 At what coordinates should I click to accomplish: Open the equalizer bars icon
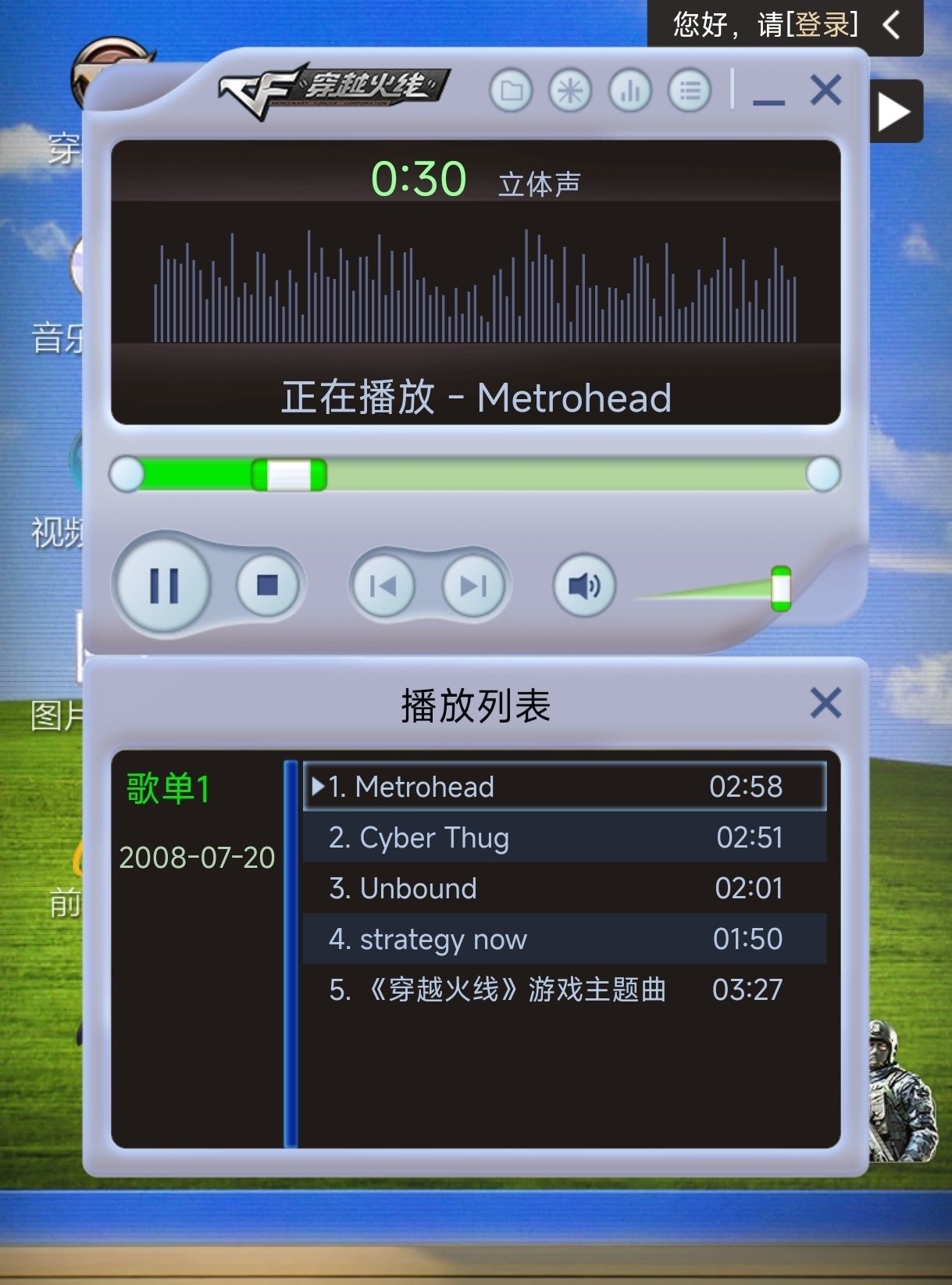point(629,91)
